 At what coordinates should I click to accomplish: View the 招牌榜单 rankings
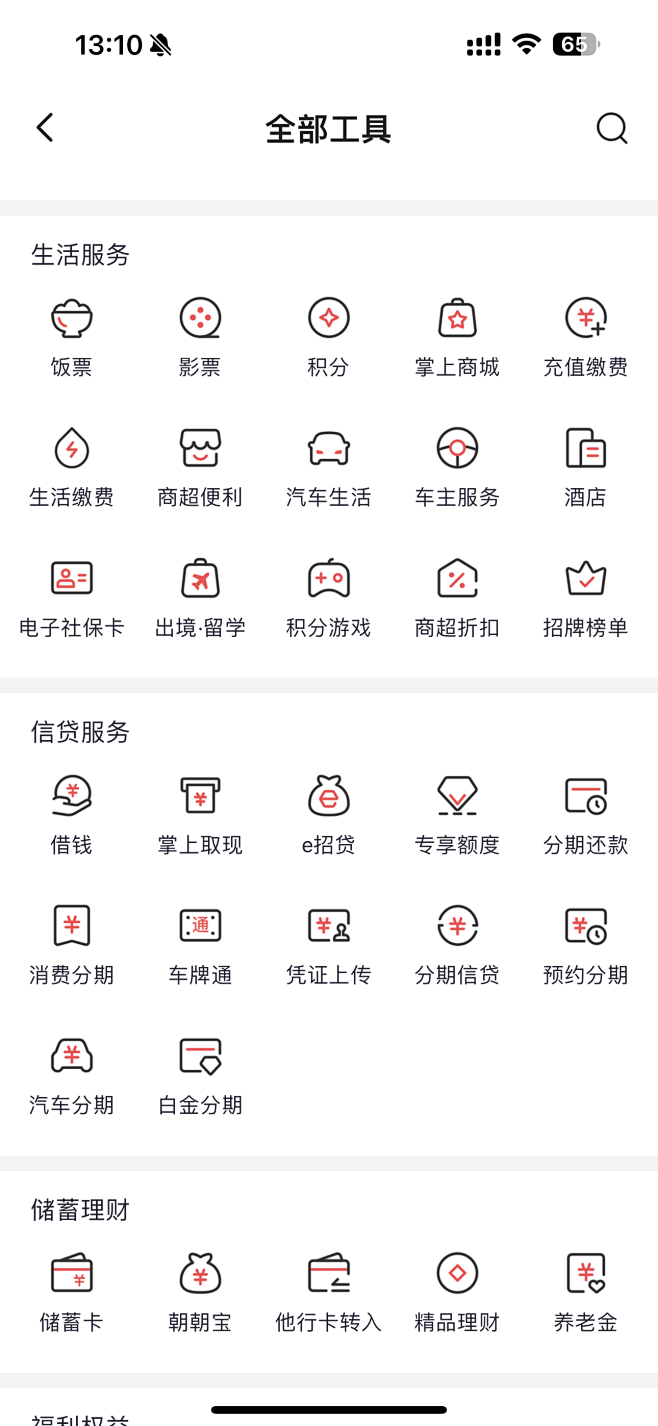point(586,598)
